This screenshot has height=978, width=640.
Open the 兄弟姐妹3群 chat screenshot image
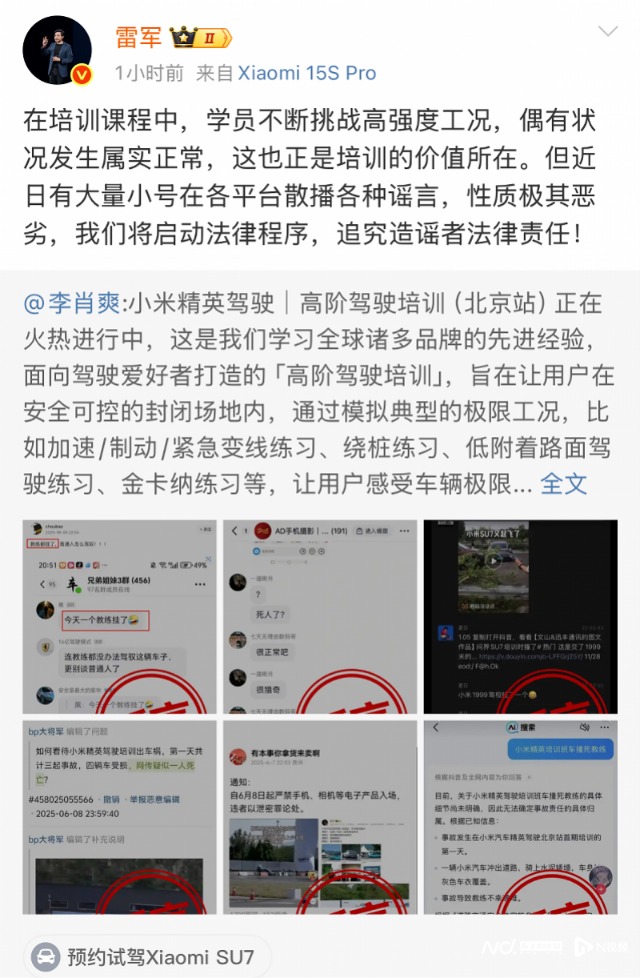tap(119, 615)
